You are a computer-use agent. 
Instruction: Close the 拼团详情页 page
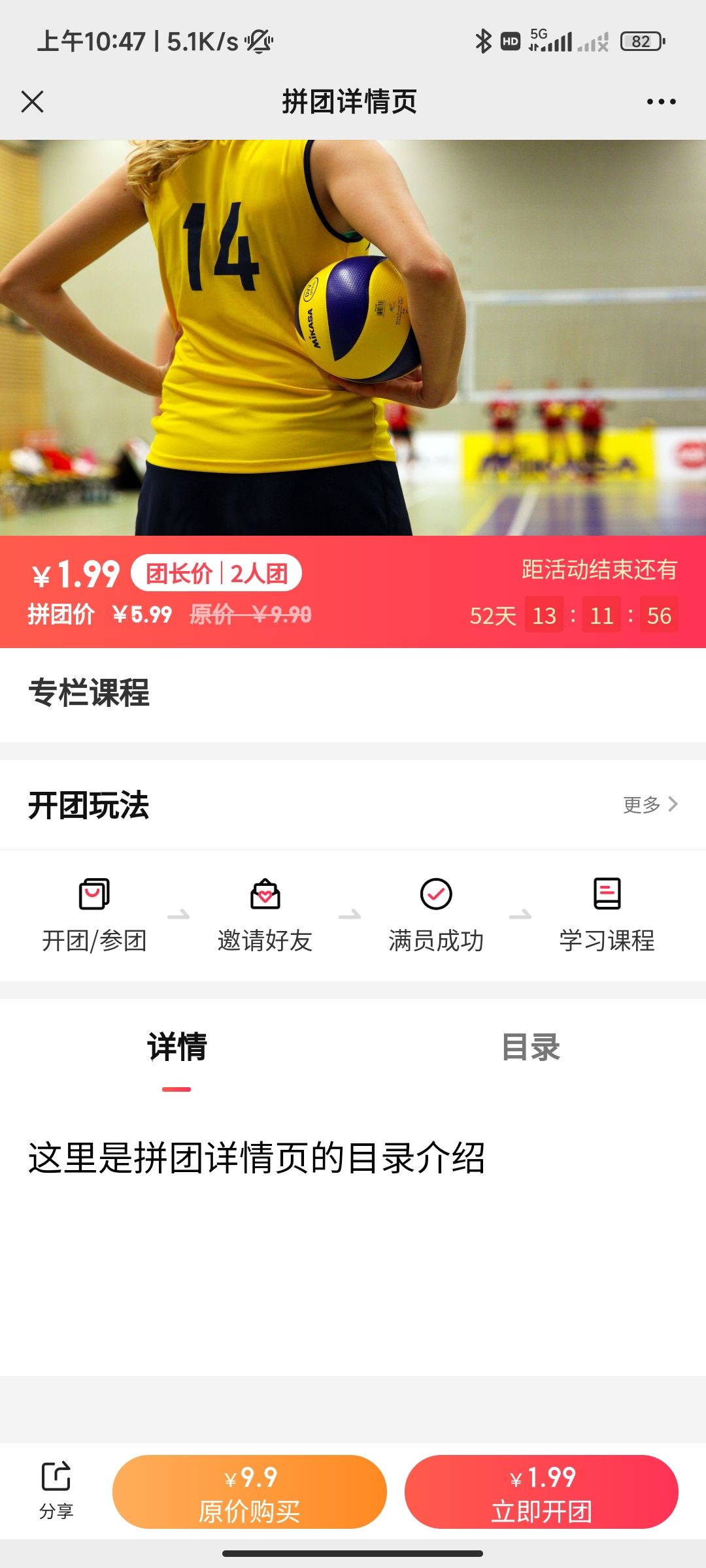click(32, 102)
